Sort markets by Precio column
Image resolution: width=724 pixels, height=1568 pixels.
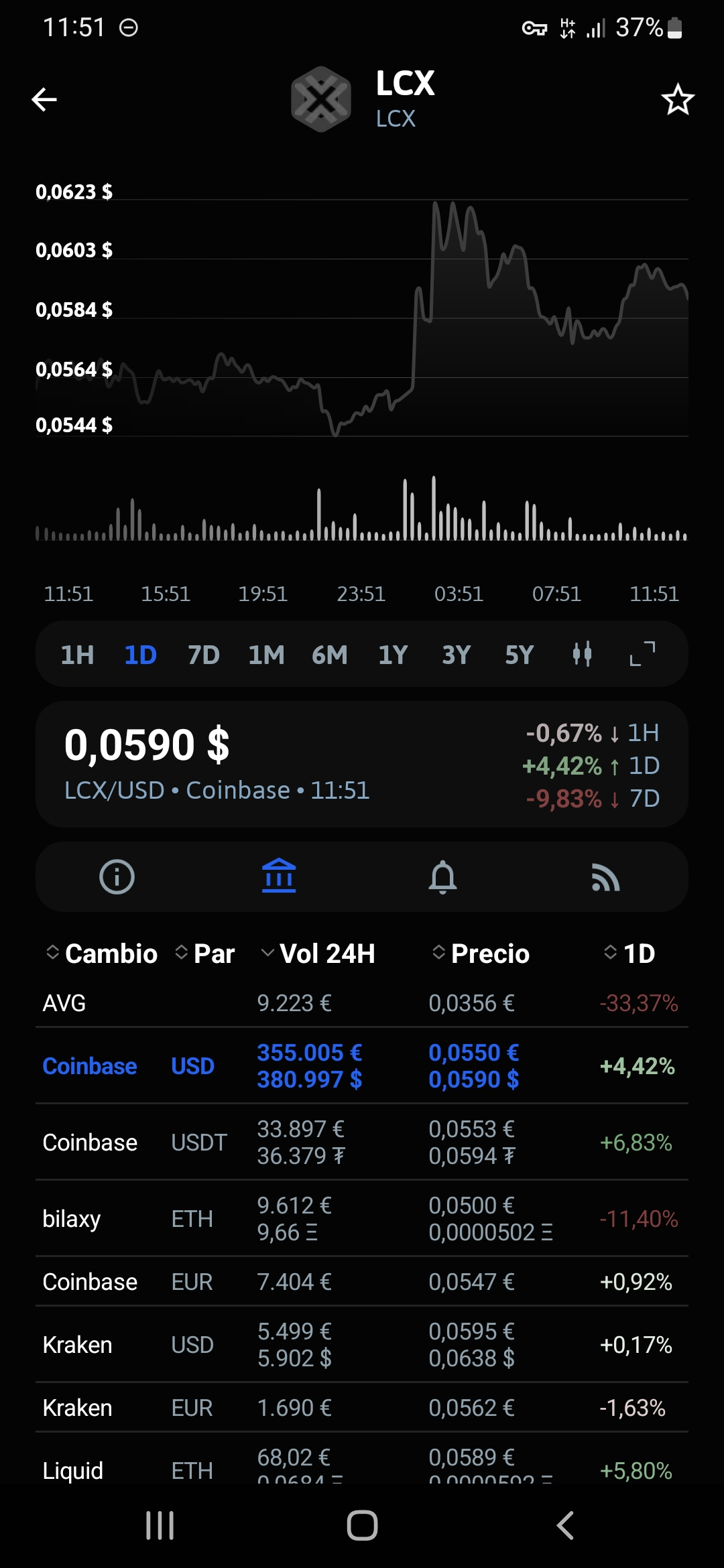[x=481, y=954]
